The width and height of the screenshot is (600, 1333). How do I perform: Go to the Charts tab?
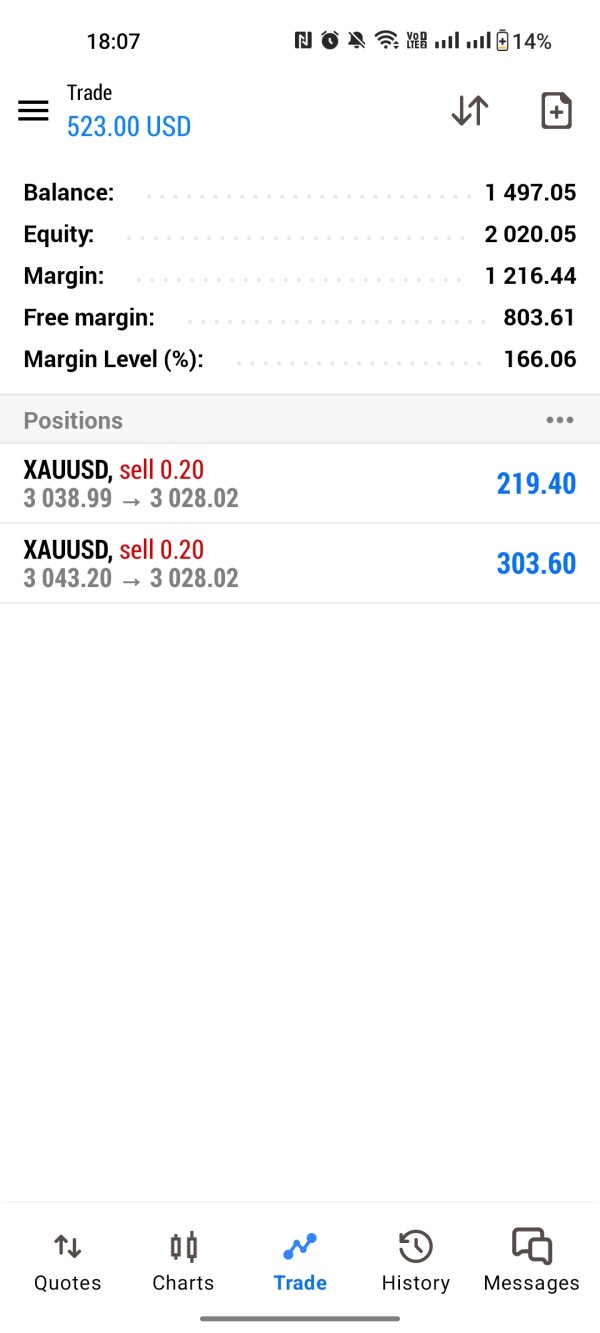pyautogui.click(x=183, y=1261)
